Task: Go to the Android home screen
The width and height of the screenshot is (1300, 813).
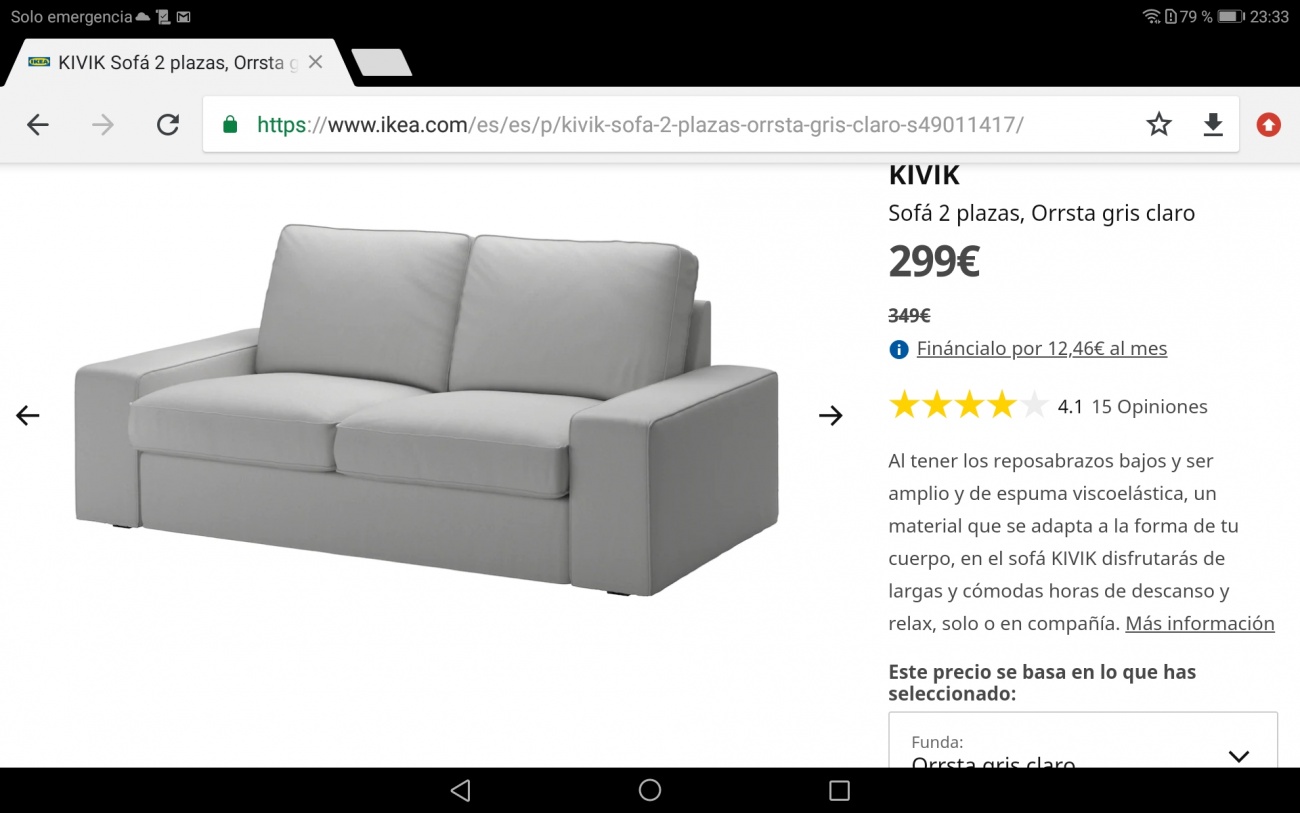Action: 650,791
